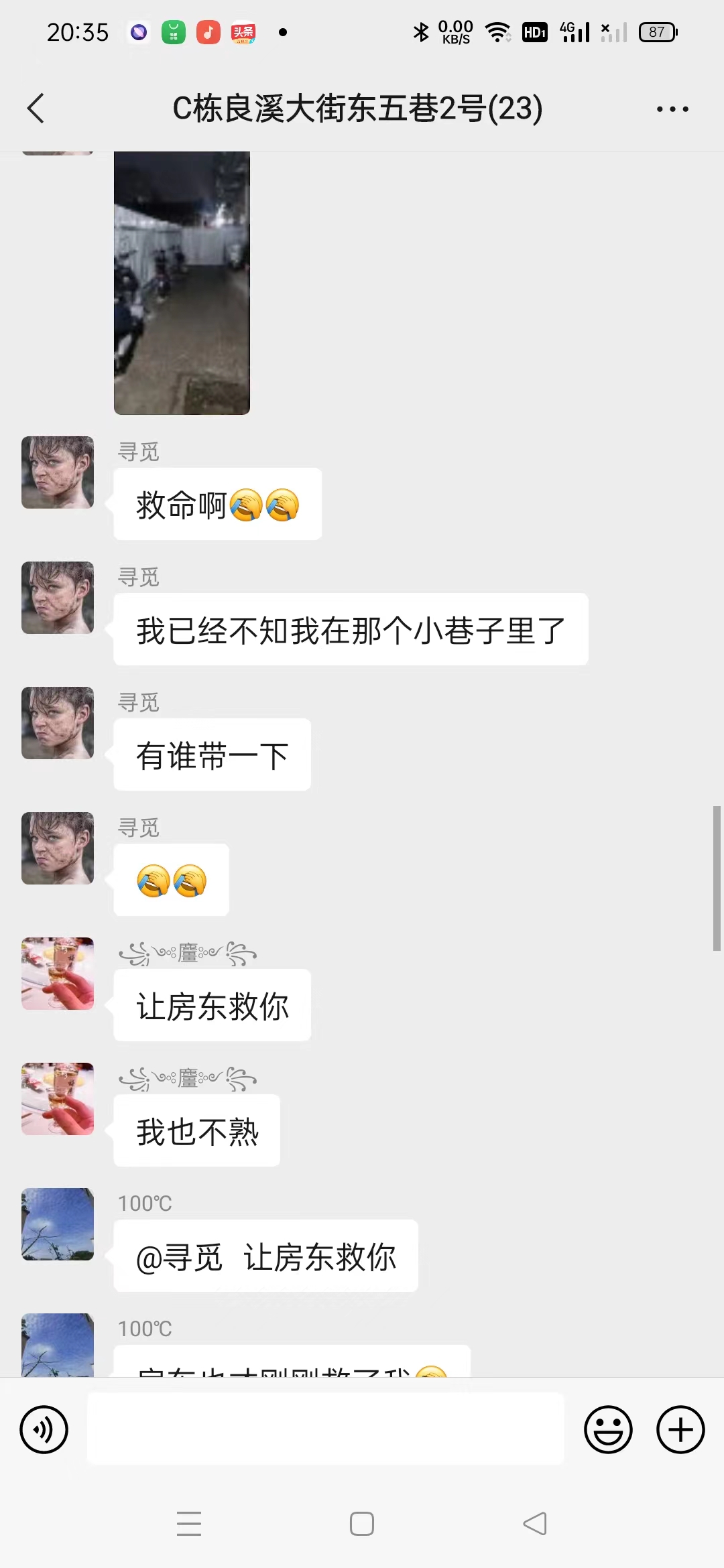Tap the voice input icon beside the message box
Image resolution: width=724 pixels, height=1568 pixels.
click(43, 1429)
